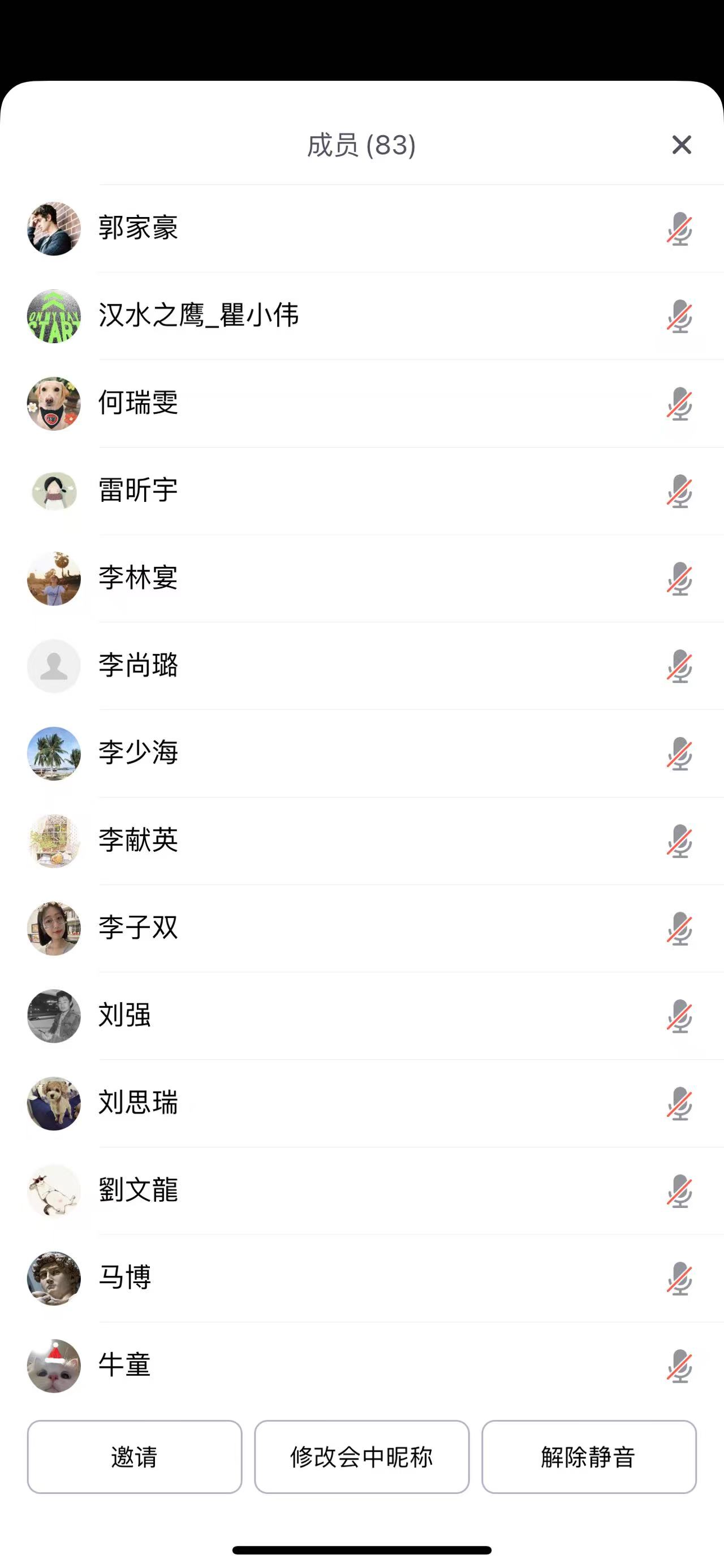Open 修改会中昵称 to rename yourself
724x1568 pixels.
[x=361, y=1457]
